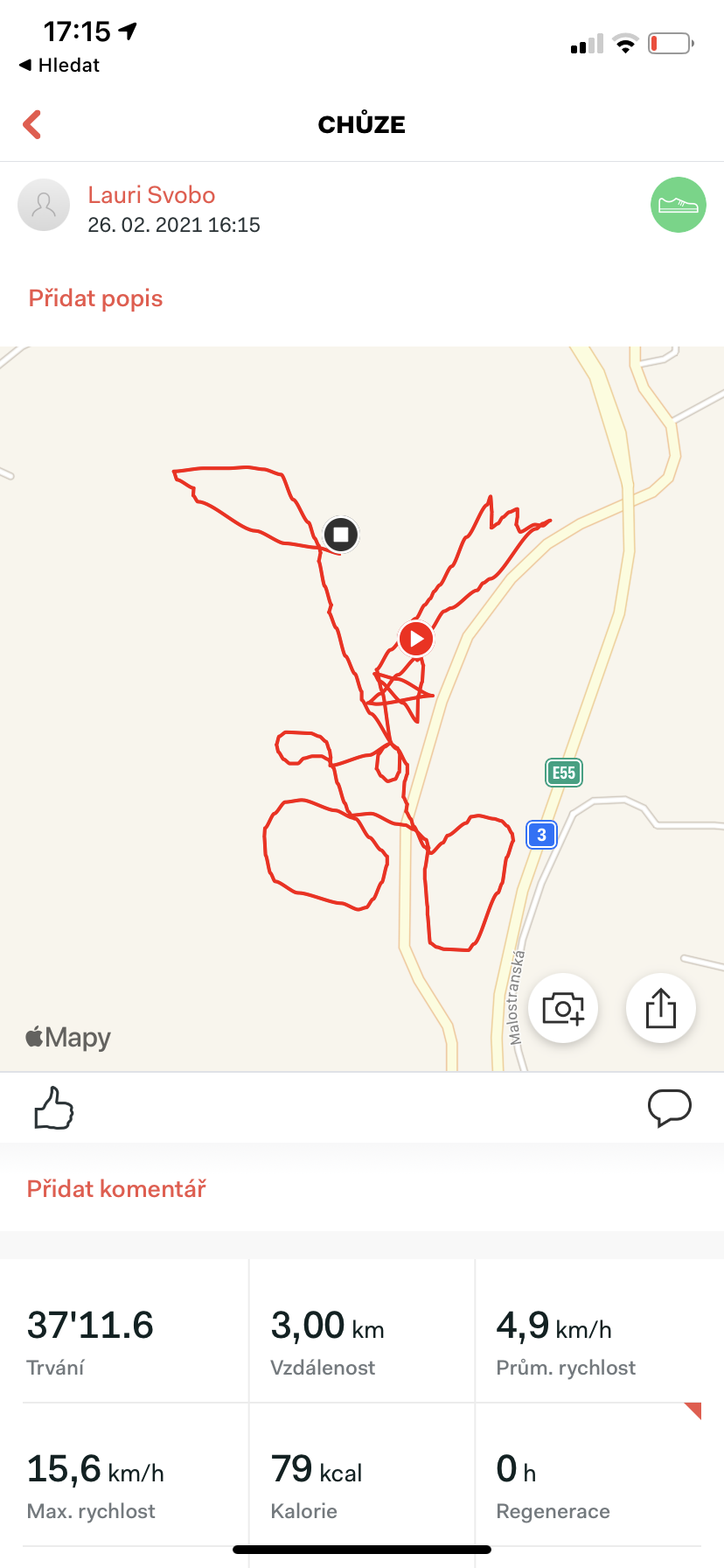The height and width of the screenshot is (1568, 724).
Task: Go back with the red arrow
Action: (32, 124)
